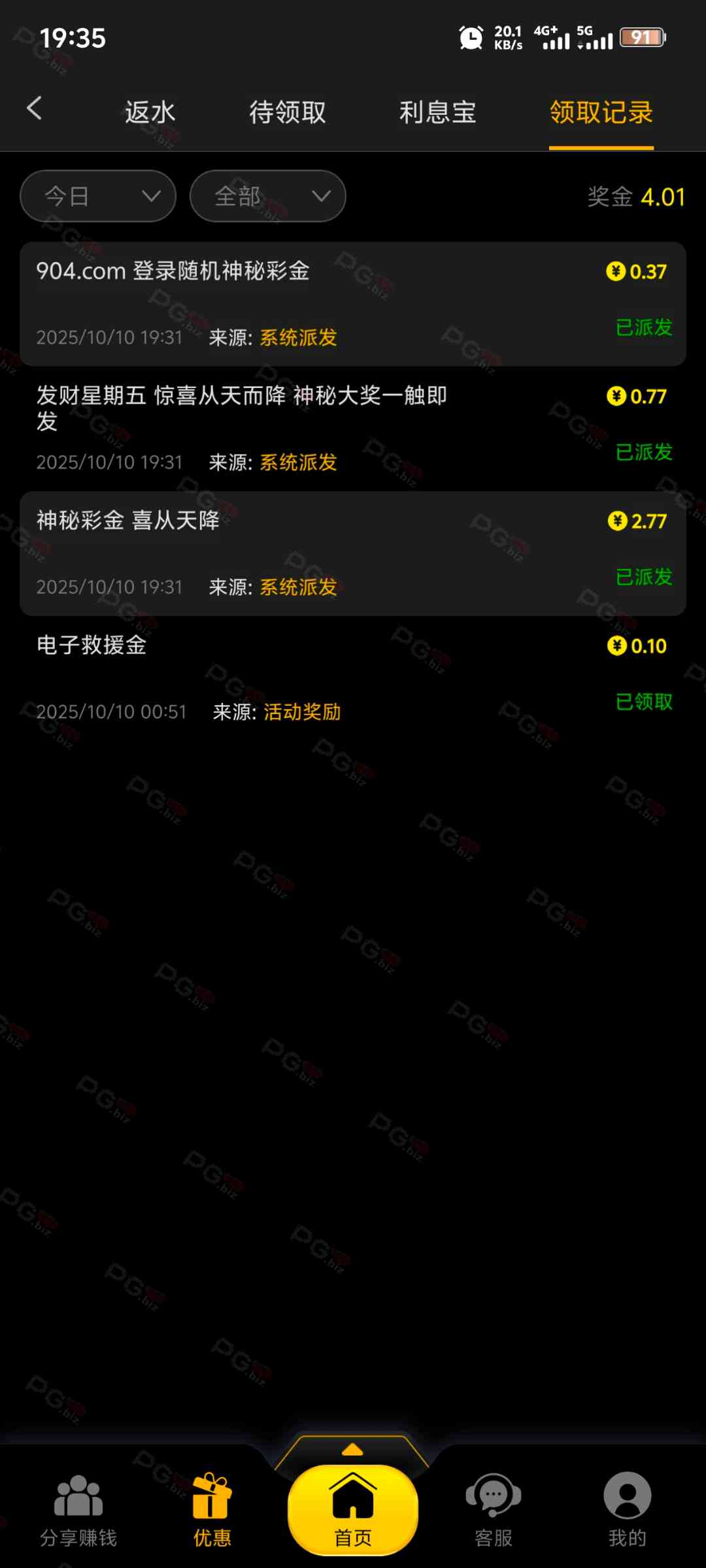This screenshot has width=706, height=1568.
Task: Open 客服 customer service
Action: coord(494,1511)
